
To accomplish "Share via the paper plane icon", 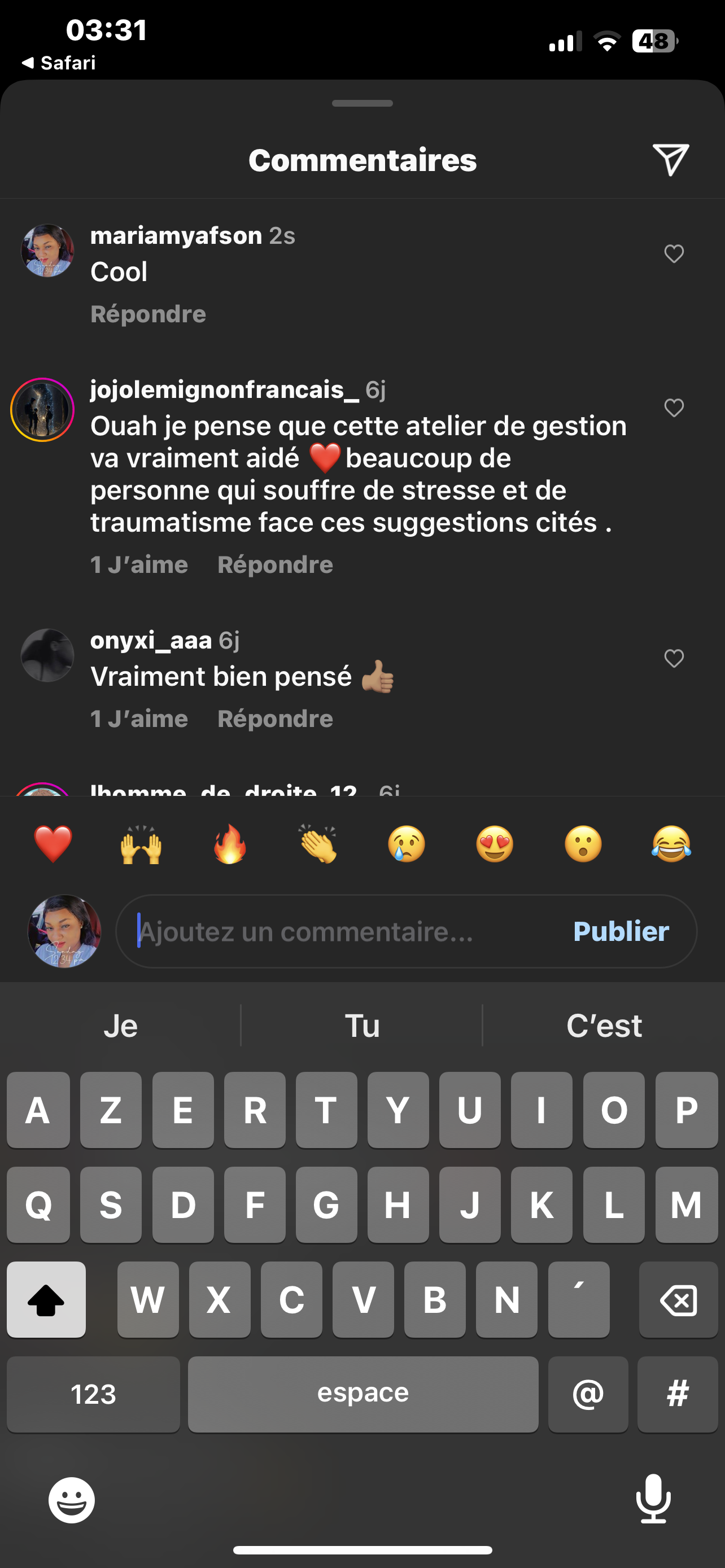I will tap(671, 160).
